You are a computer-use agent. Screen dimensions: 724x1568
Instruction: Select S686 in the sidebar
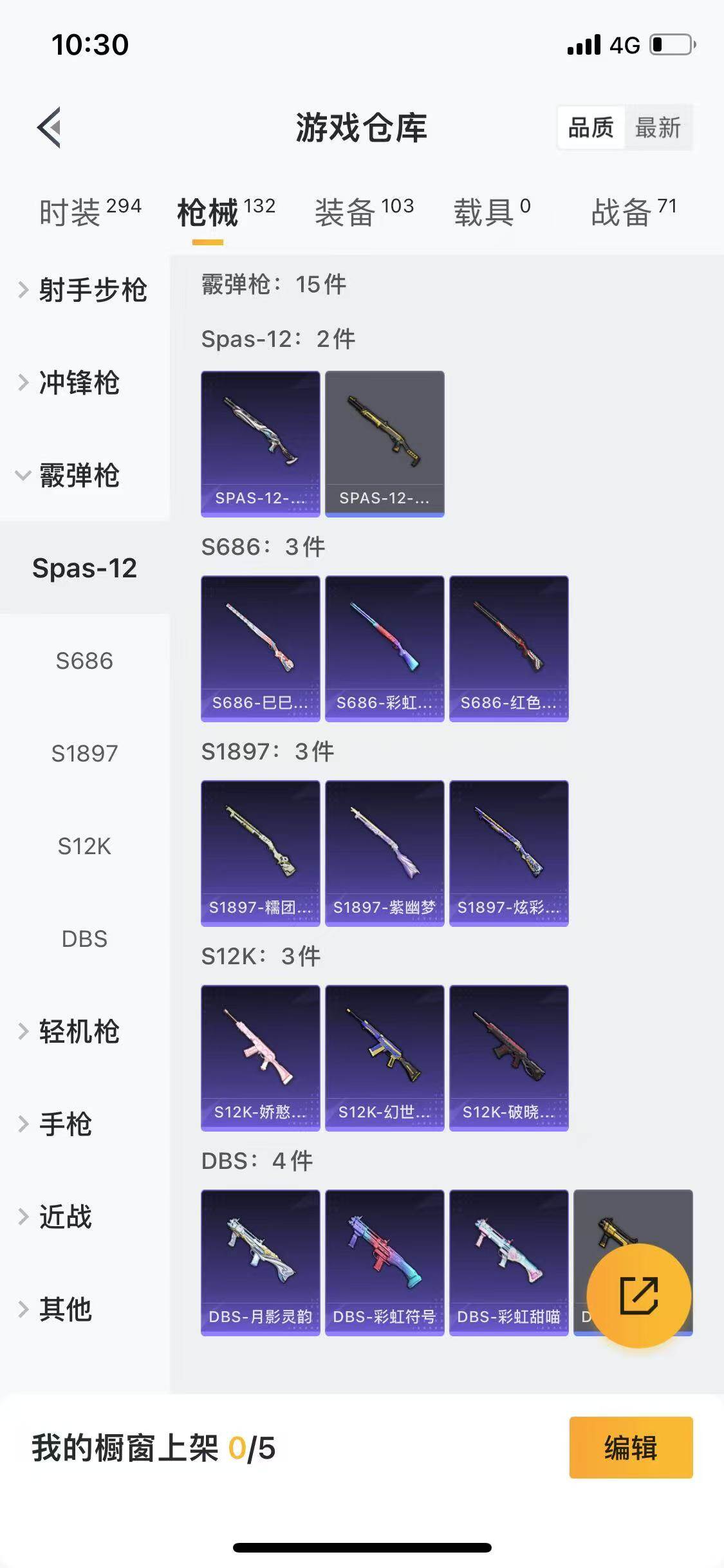tap(84, 660)
